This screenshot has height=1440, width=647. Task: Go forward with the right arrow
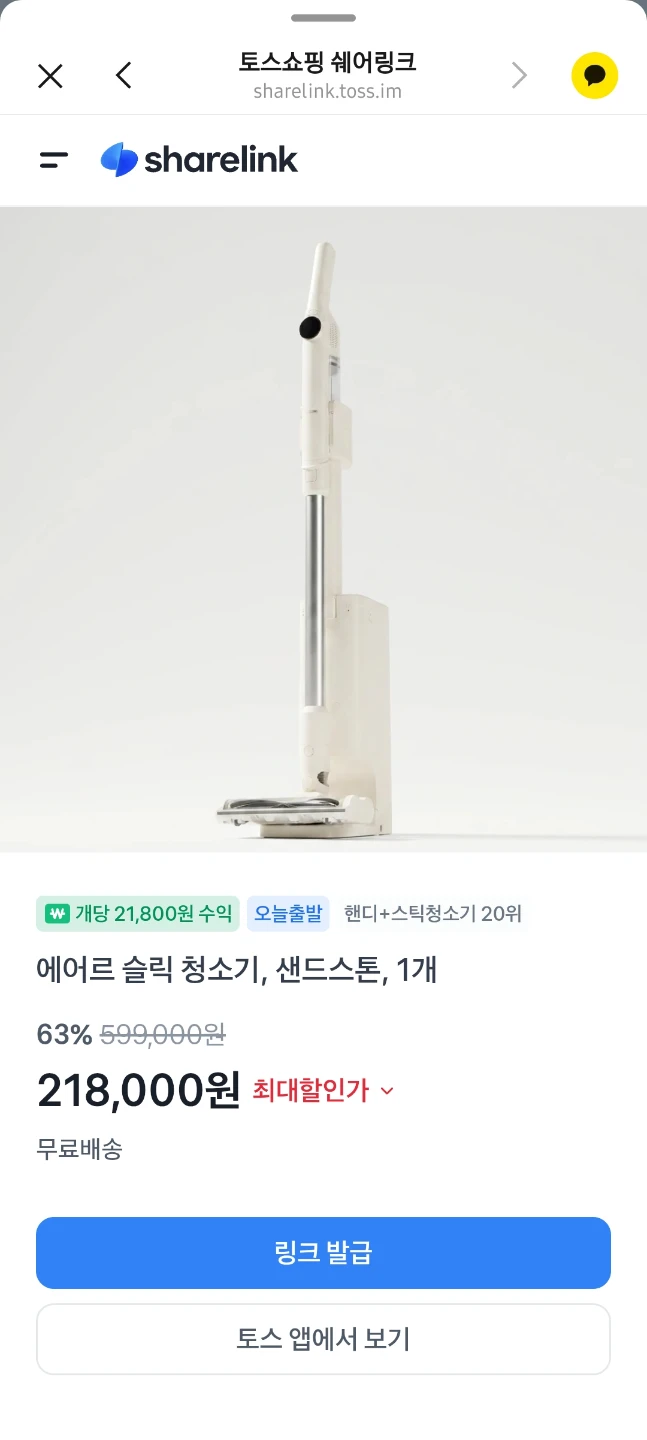pyautogui.click(x=519, y=75)
